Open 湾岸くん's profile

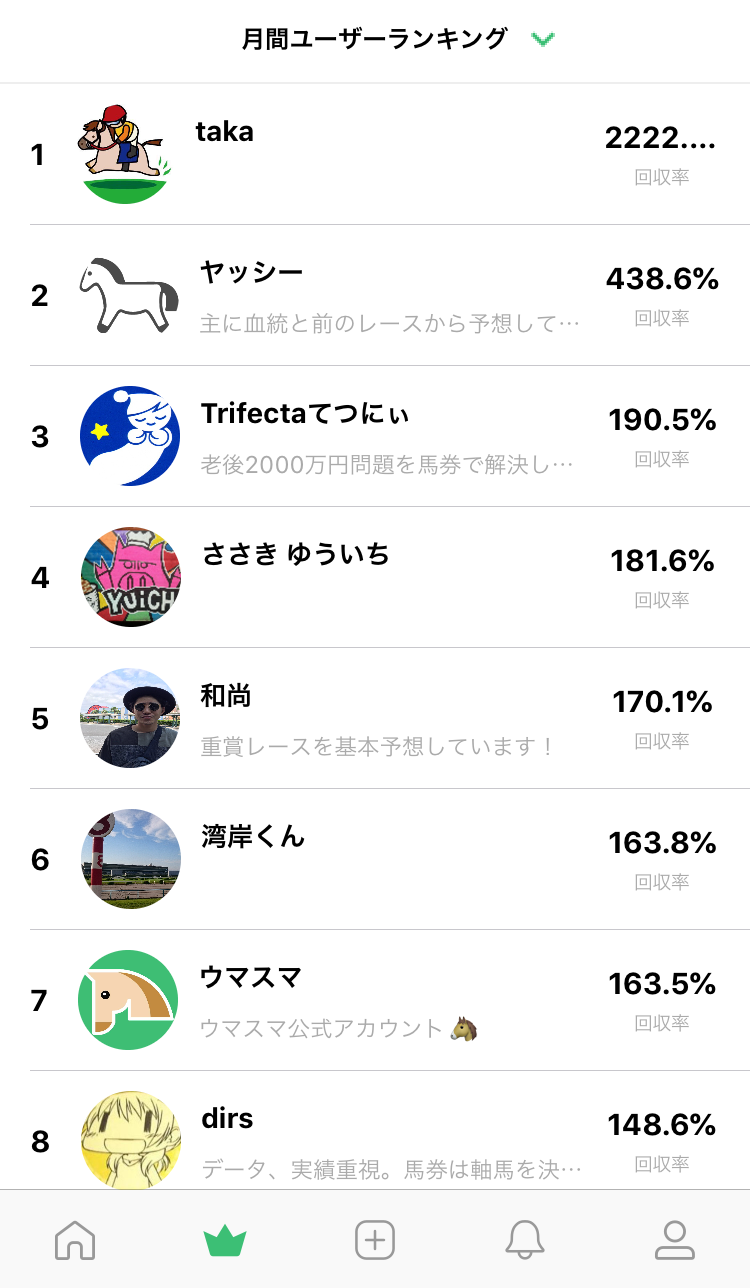click(x=375, y=859)
